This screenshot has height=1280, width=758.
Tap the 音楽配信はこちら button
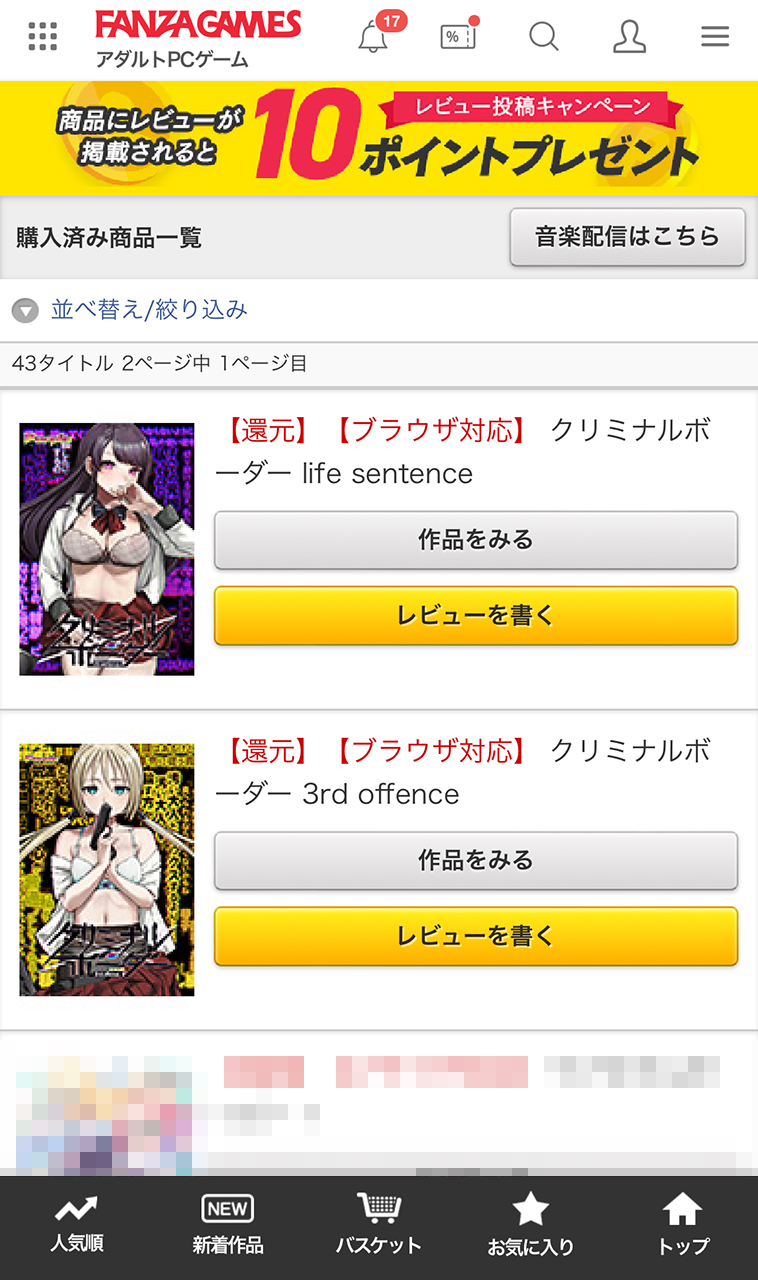[627, 237]
